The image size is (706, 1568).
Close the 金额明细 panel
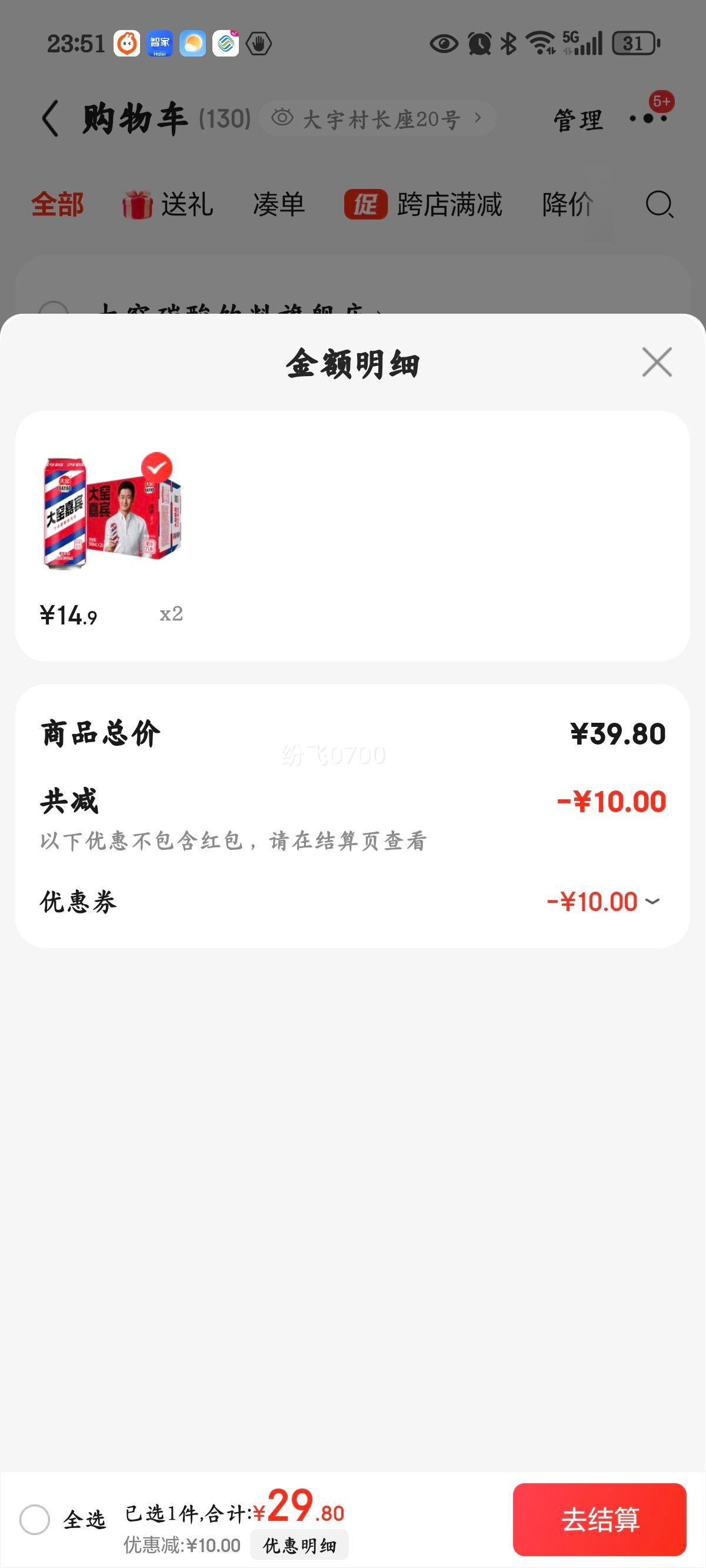(657, 362)
